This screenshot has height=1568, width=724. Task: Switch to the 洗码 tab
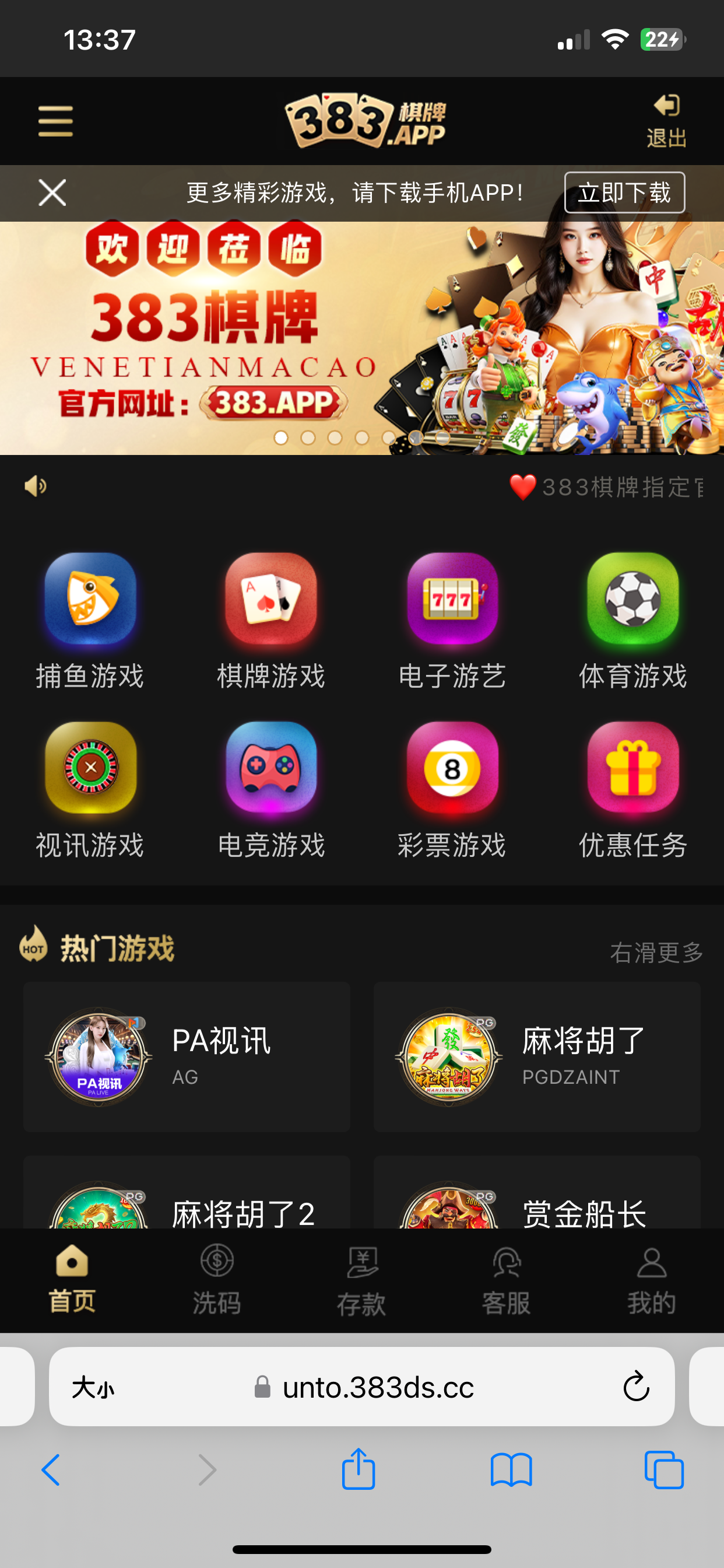pyautogui.click(x=217, y=1279)
